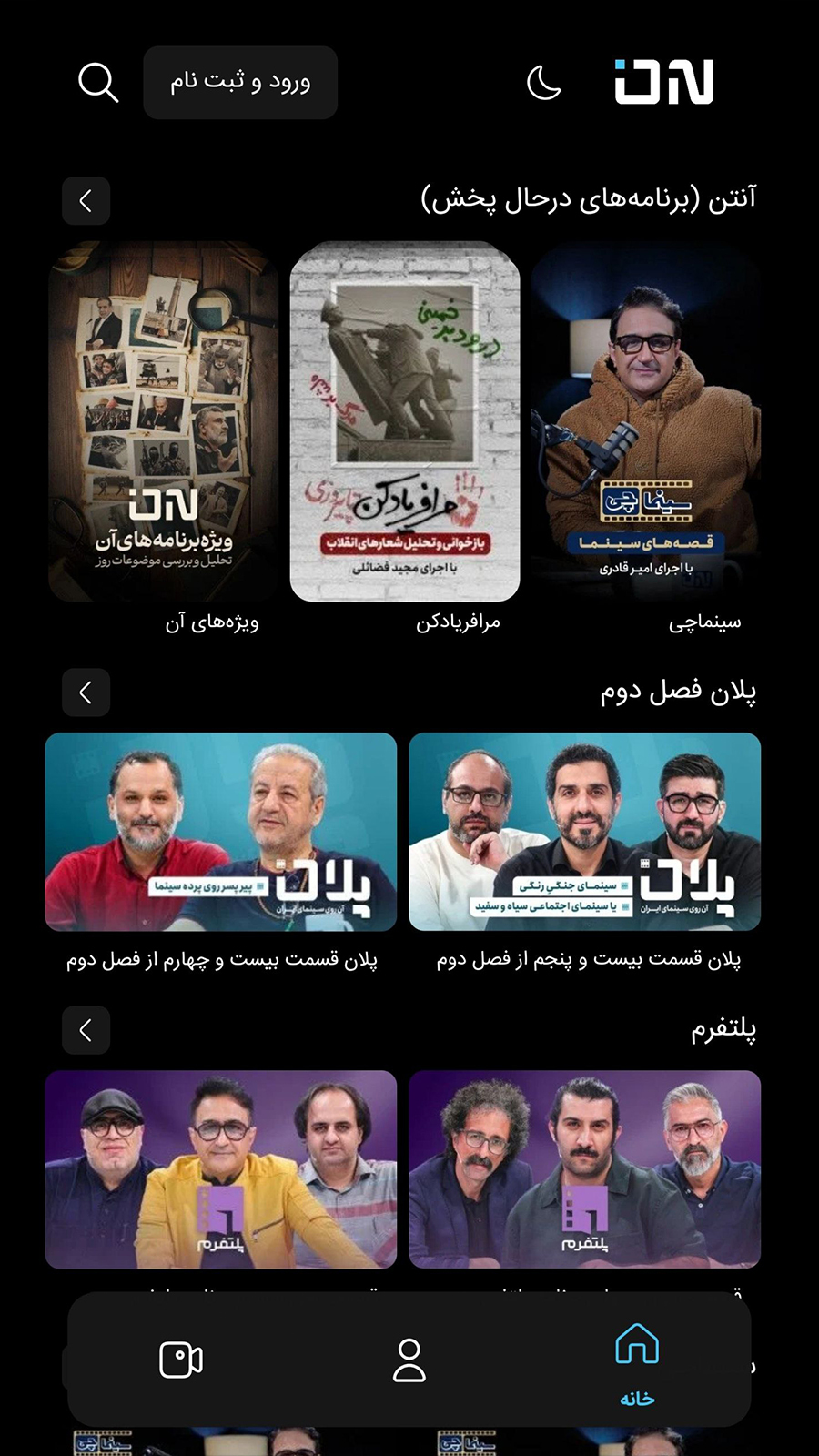Switch to the خانه home tab
This screenshot has width=819, height=1456.
[637, 1360]
